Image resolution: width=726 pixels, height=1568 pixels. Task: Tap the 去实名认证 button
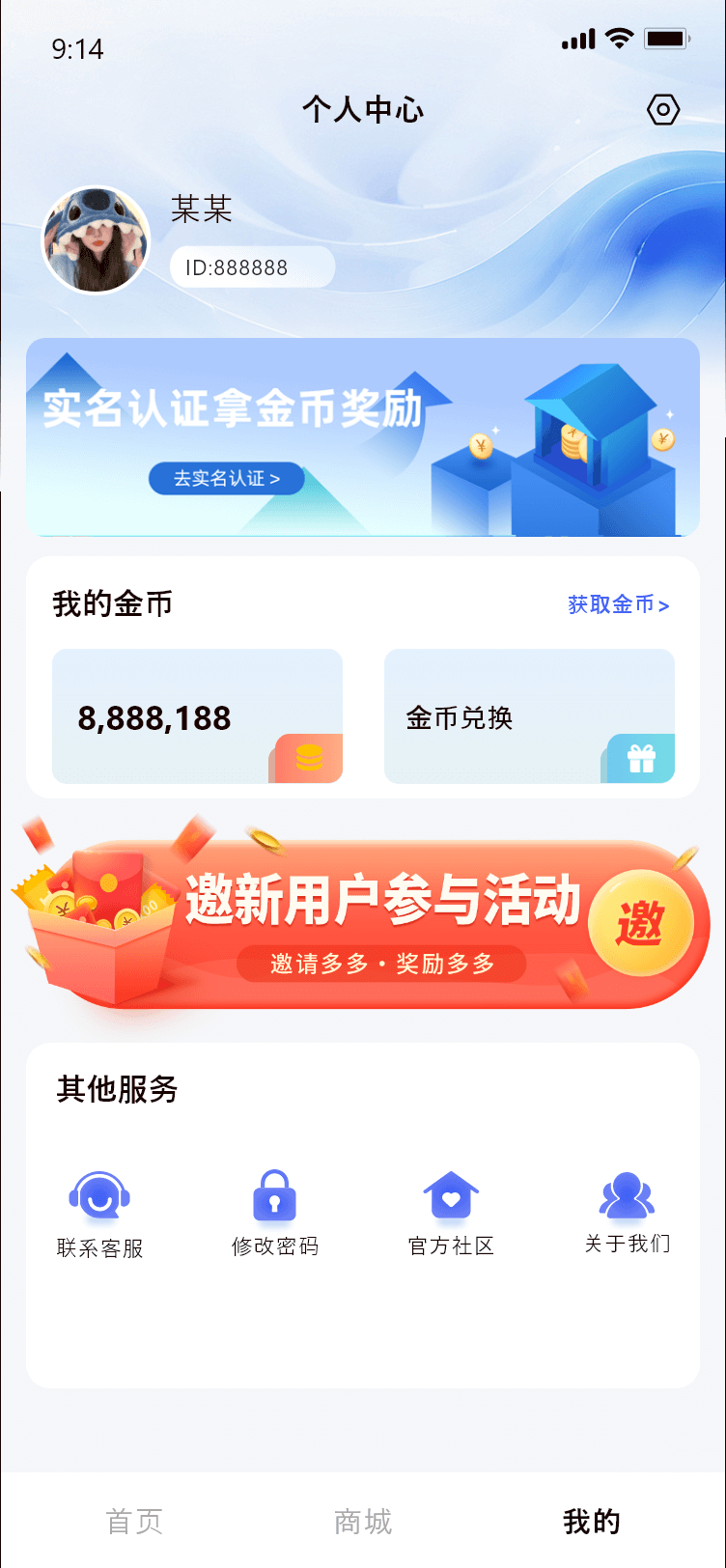[x=226, y=478]
